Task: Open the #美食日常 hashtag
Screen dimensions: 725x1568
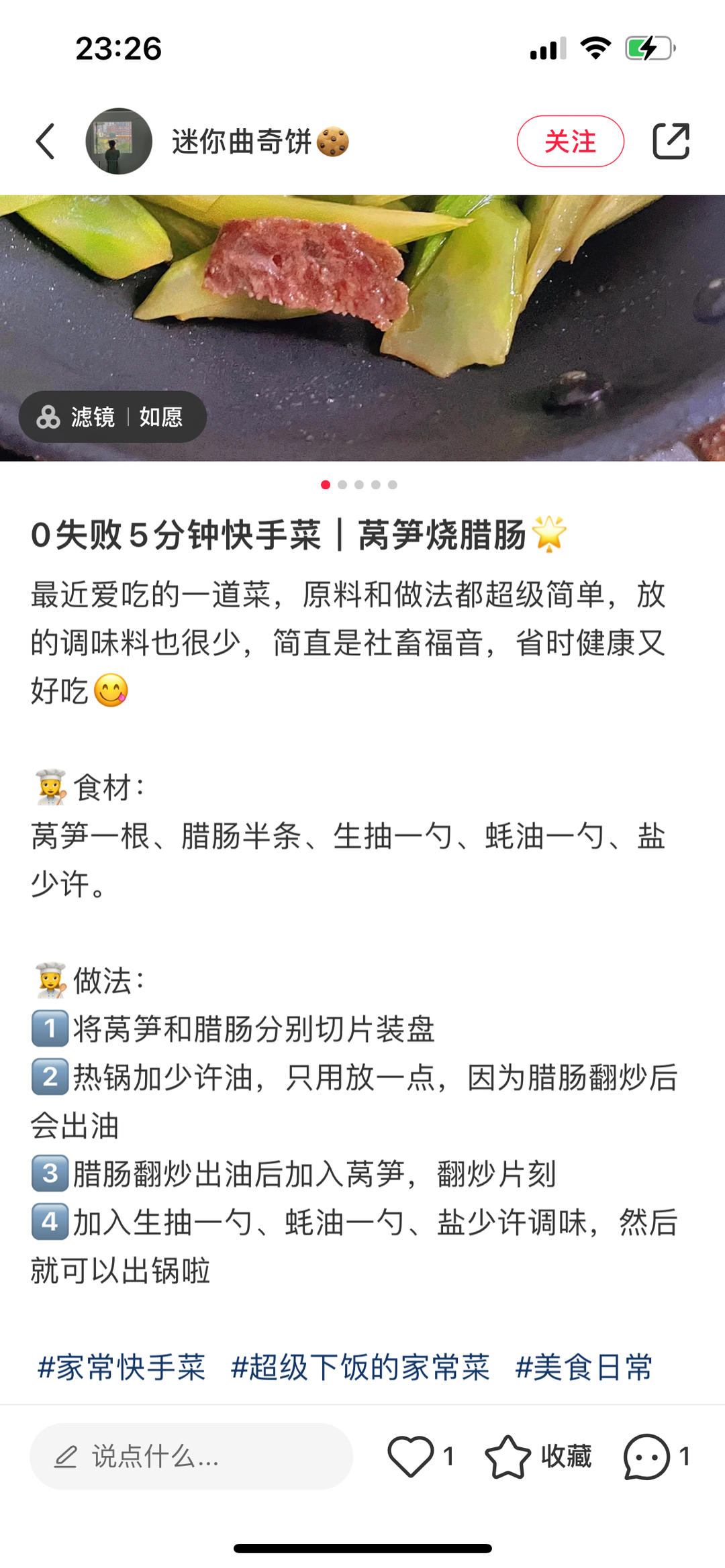Action: click(584, 1367)
